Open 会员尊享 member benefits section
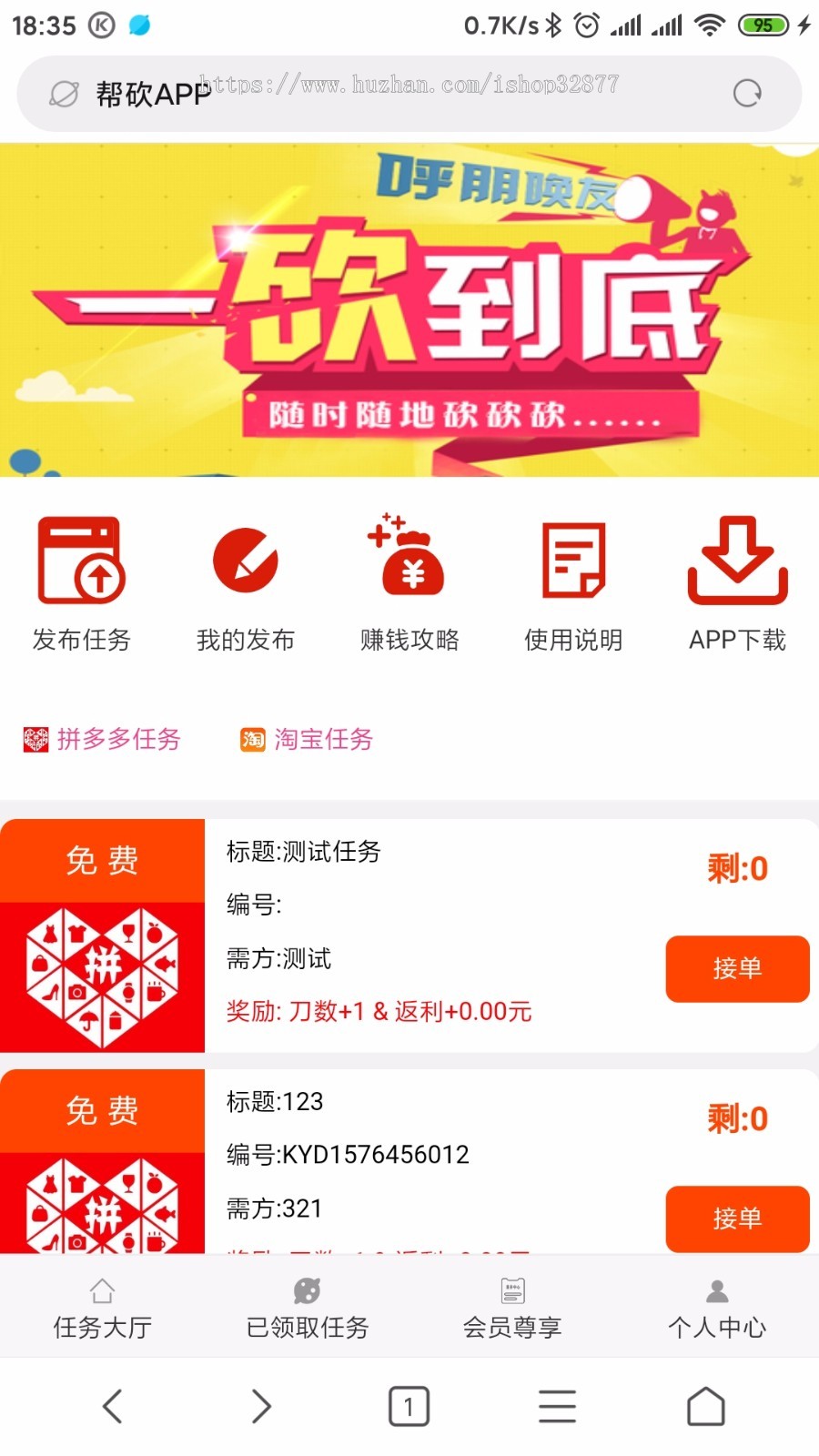819x1456 pixels. click(511, 1308)
